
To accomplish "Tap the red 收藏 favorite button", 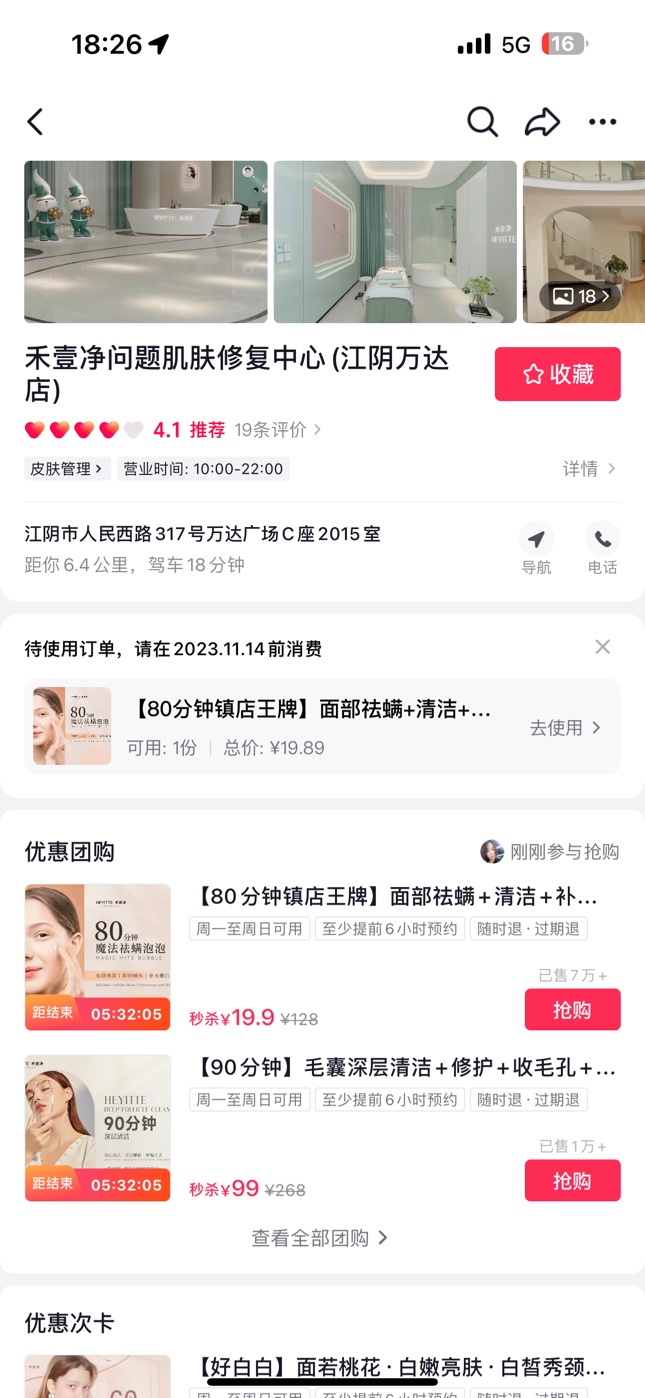I will 557,374.
